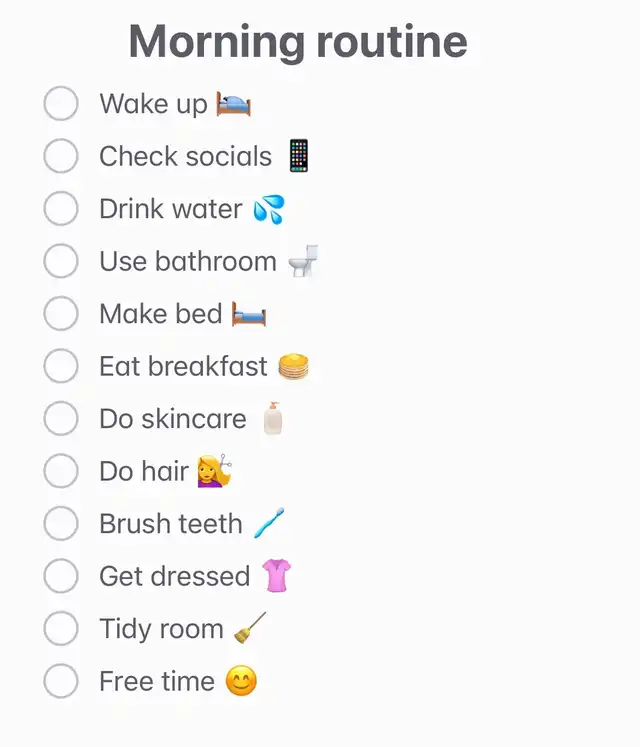Mark Check socials as done
Viewport: 640px width, 747px height.
pyautogui.click(x=61, y=156)
